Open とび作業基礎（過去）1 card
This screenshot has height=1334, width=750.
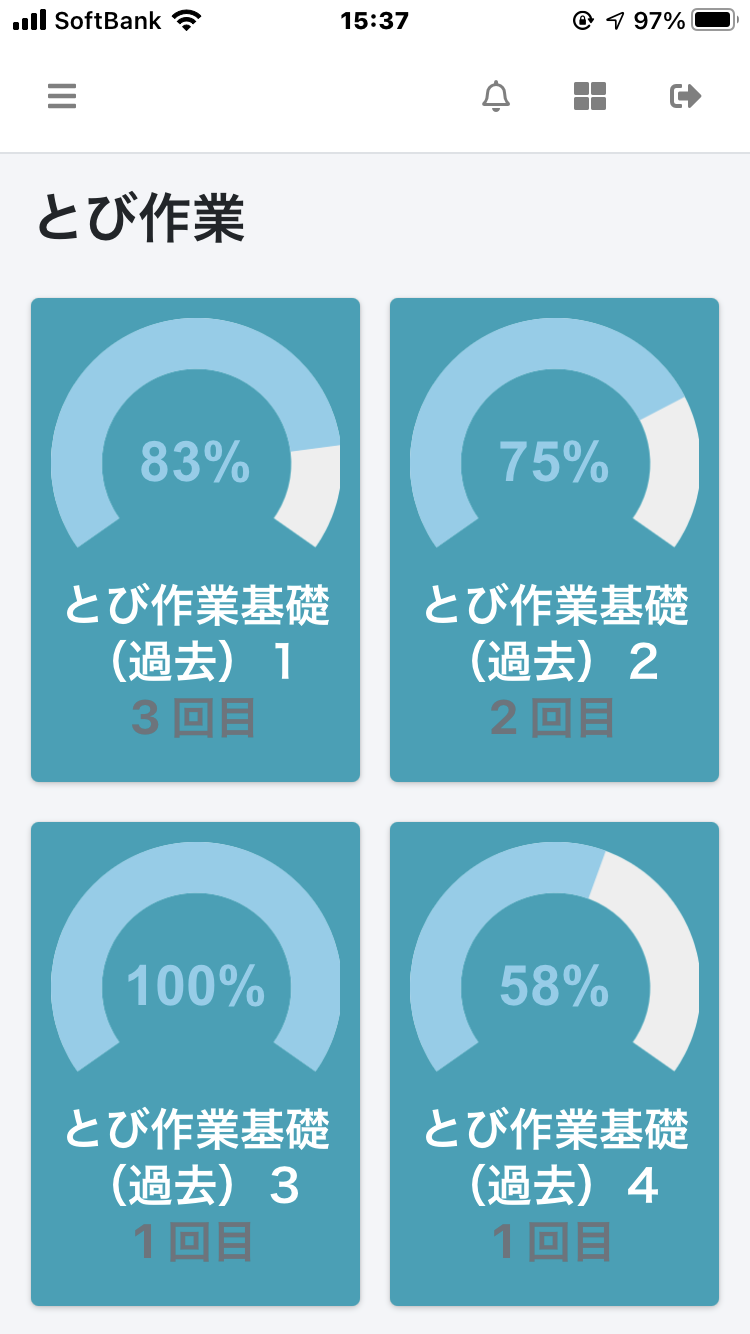(195, 540)
